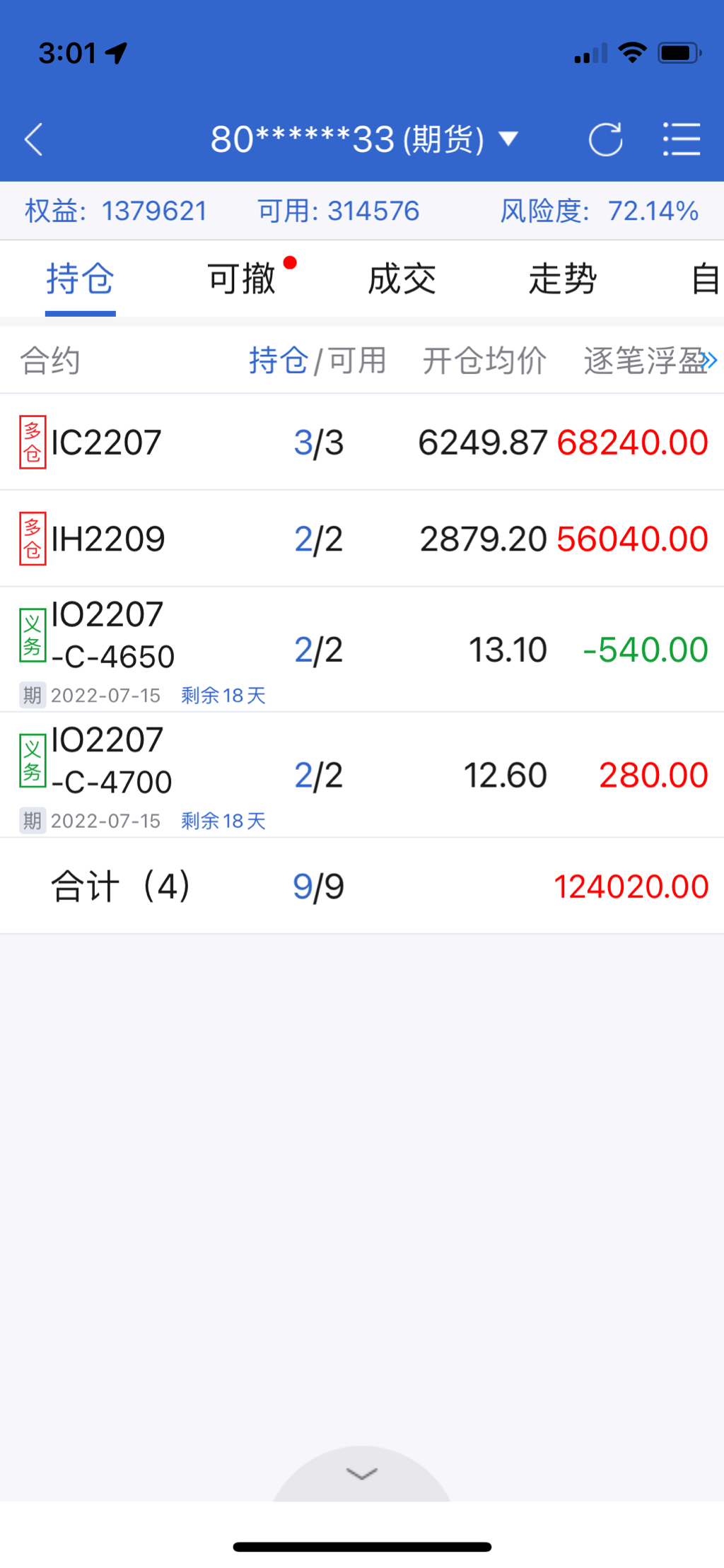Open the account selector dropdown 80******33
724x1568 pixels.
point(363,139)
